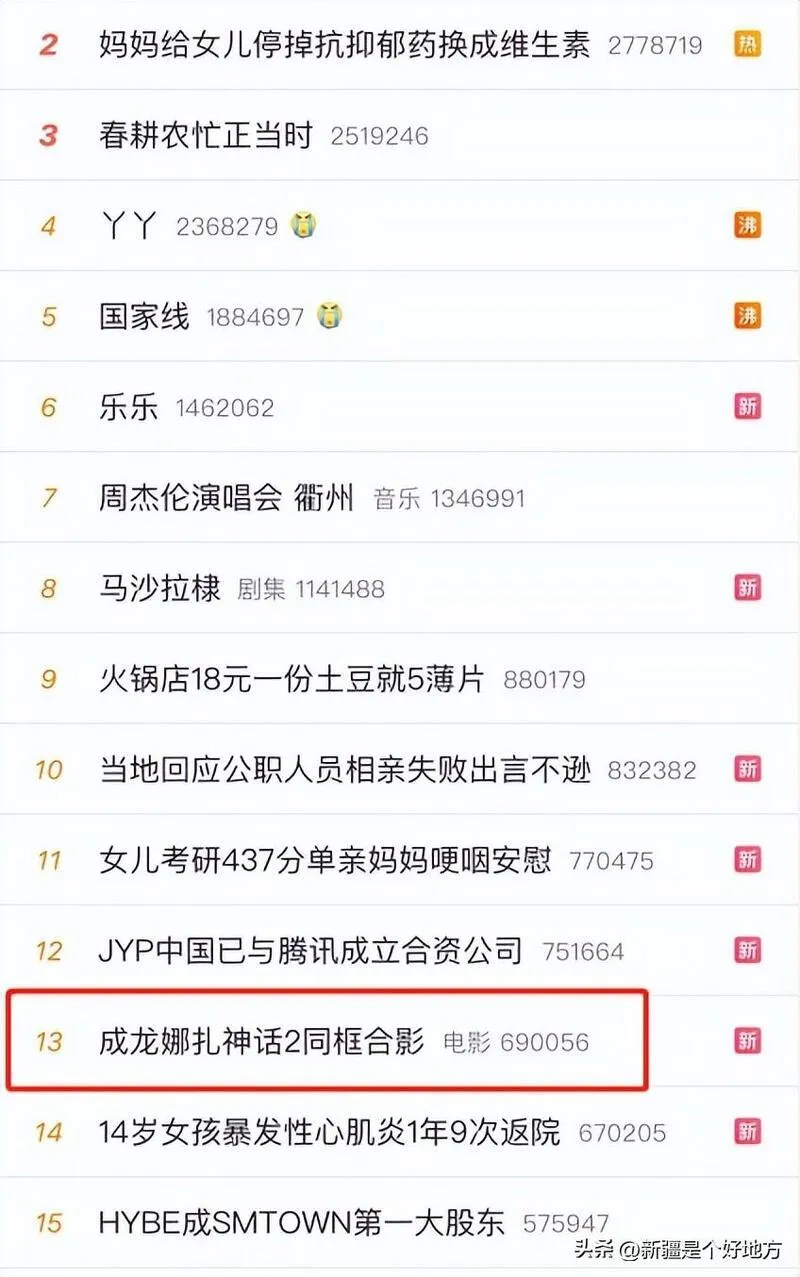
Task: View the 丫丫 trending topic
Action: (129, 226)
